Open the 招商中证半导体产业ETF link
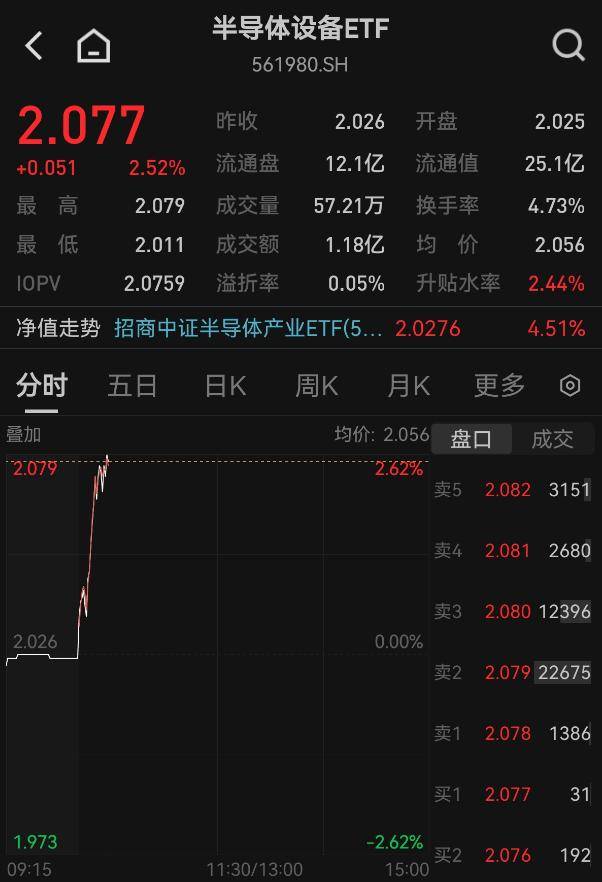This screenshot has height=882, width=602. click(248, 328)
